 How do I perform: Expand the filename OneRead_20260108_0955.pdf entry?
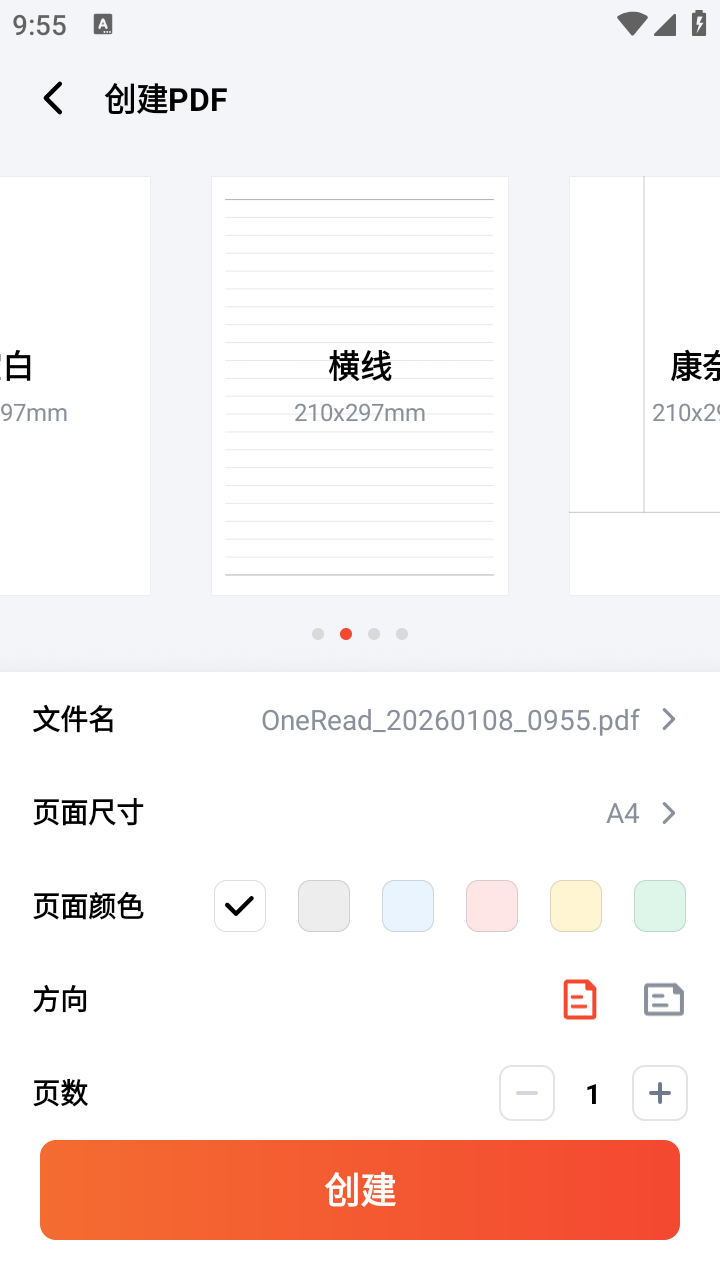click(x=449, y=720)
